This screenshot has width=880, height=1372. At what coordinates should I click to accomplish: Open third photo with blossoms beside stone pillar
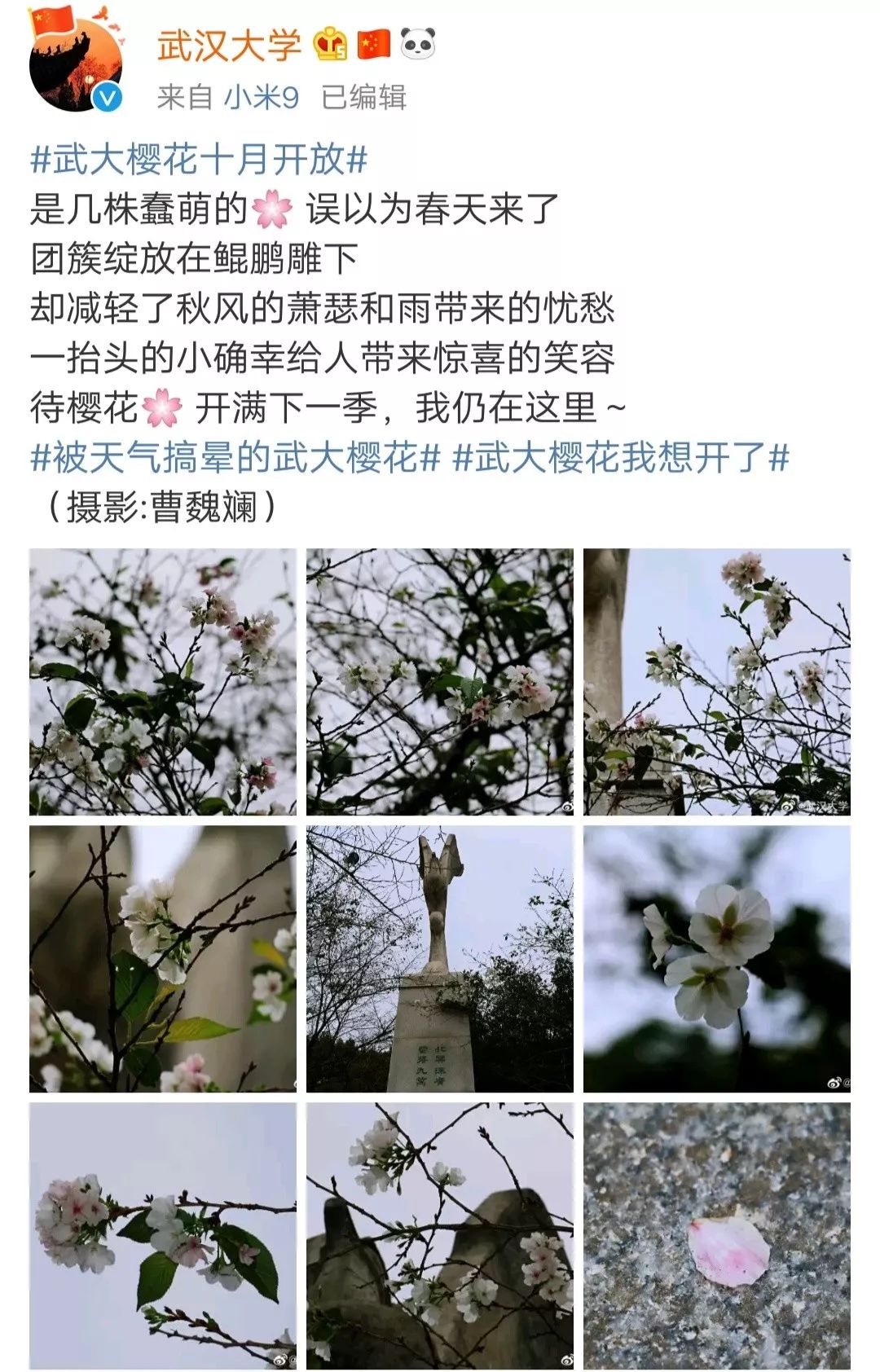tap(716, 682)
